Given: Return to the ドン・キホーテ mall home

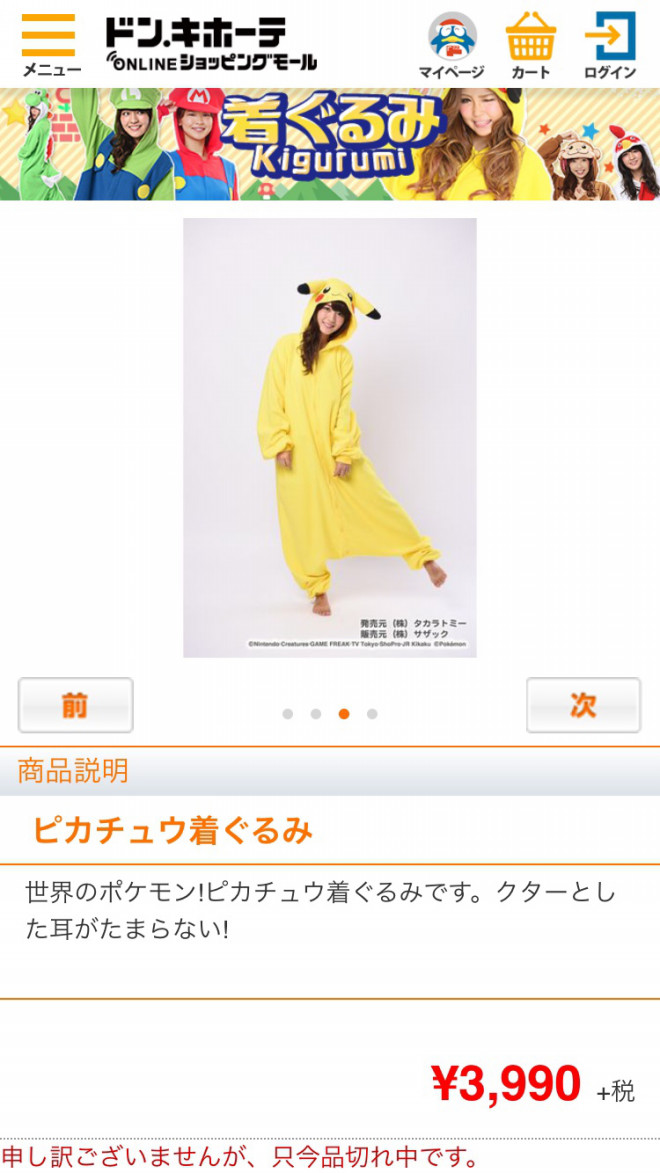Looking at the screenshot, I should tap(211, 44).
